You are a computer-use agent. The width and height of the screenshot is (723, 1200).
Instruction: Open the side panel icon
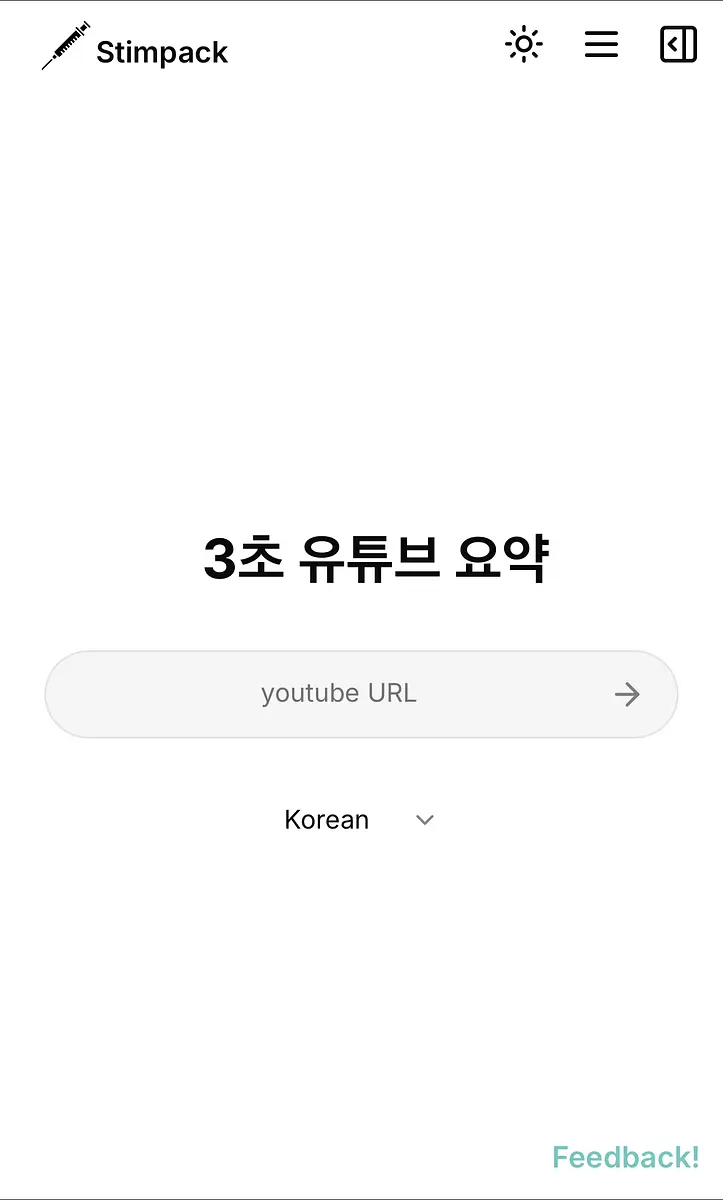[678, 45]
